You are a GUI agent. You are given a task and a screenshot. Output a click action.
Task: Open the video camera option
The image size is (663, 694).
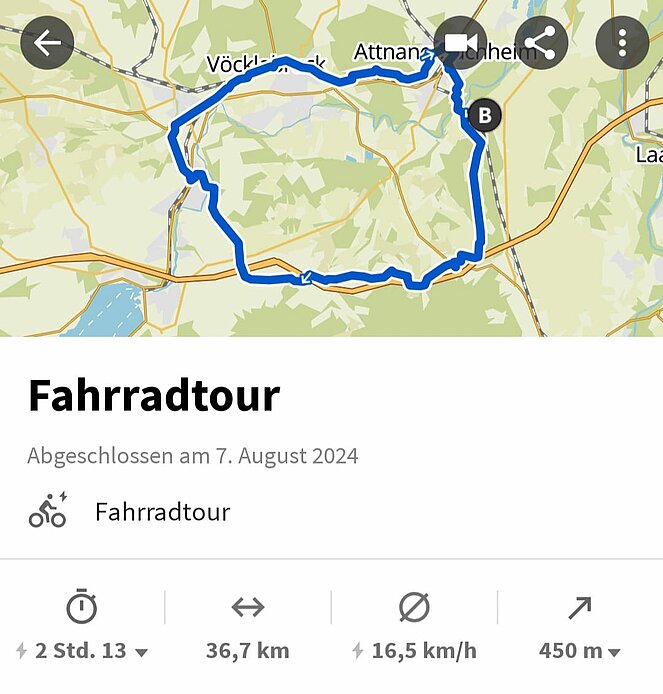coord(461,43)
